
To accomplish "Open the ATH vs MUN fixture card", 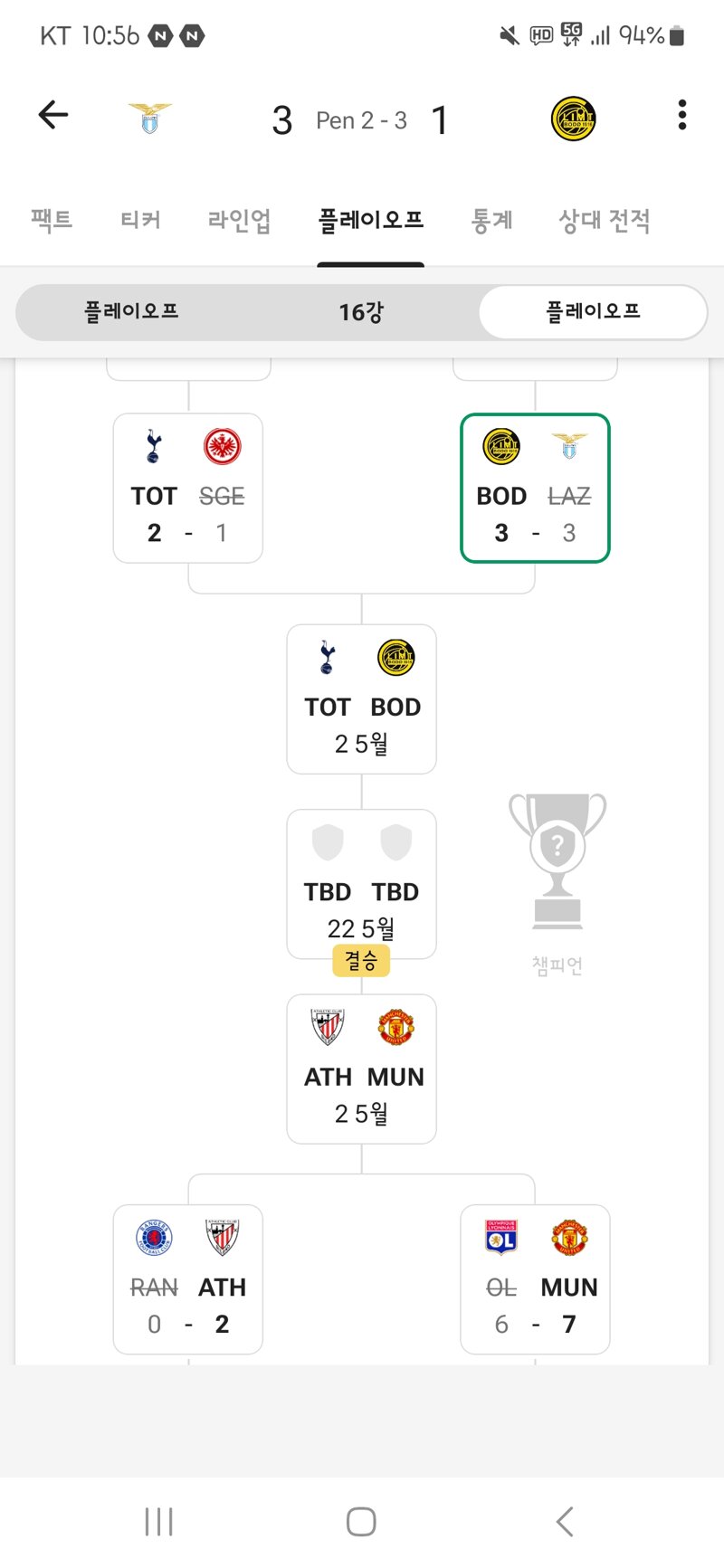I will [x=362, y=1069].
